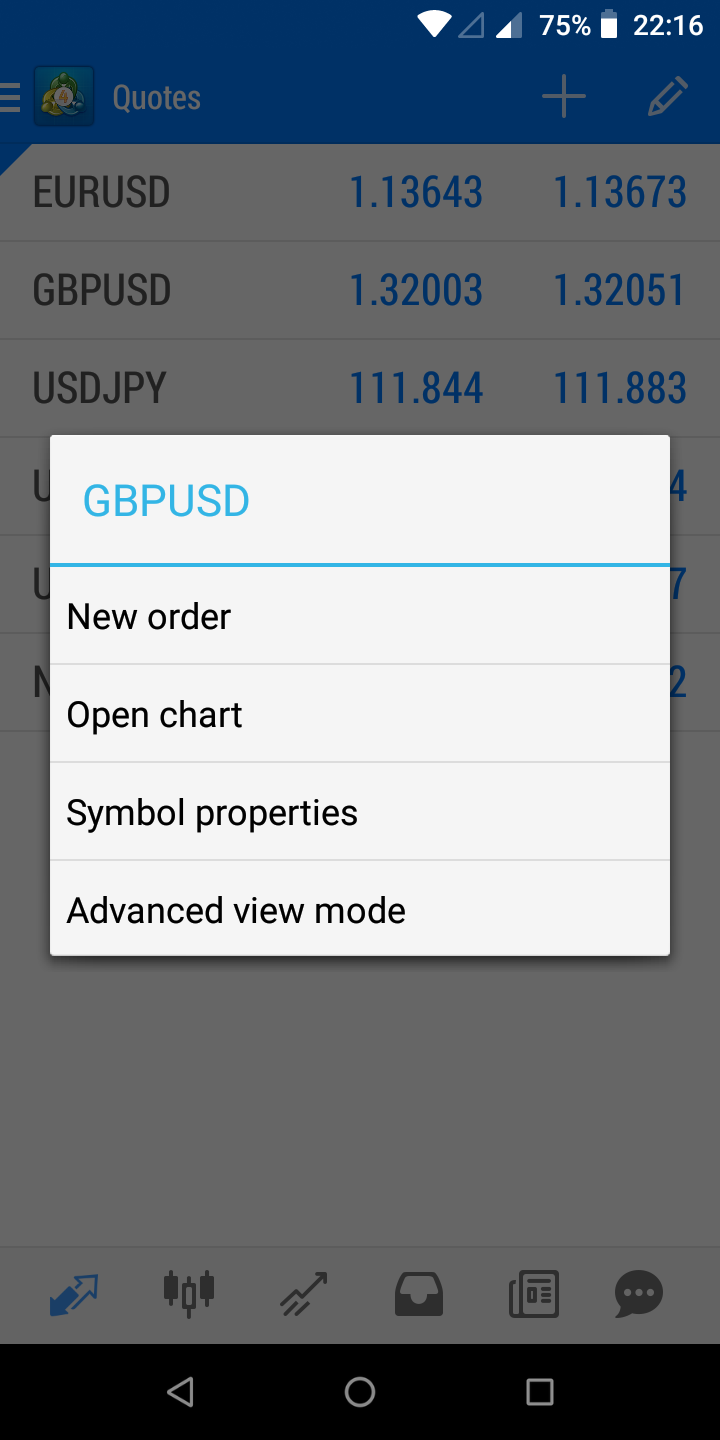Switch to Advanced view mode

[360, 911]
